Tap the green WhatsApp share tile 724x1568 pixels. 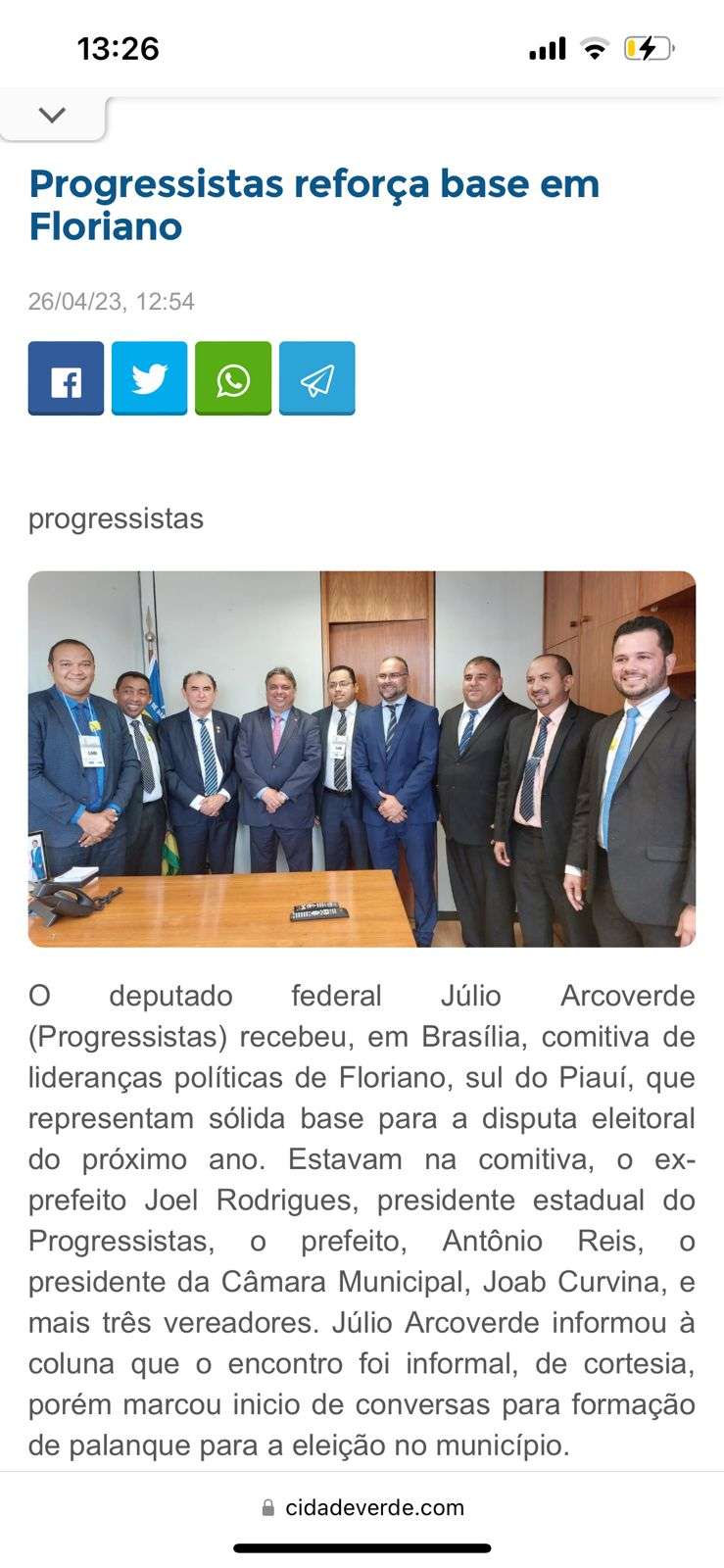(233, 380)
